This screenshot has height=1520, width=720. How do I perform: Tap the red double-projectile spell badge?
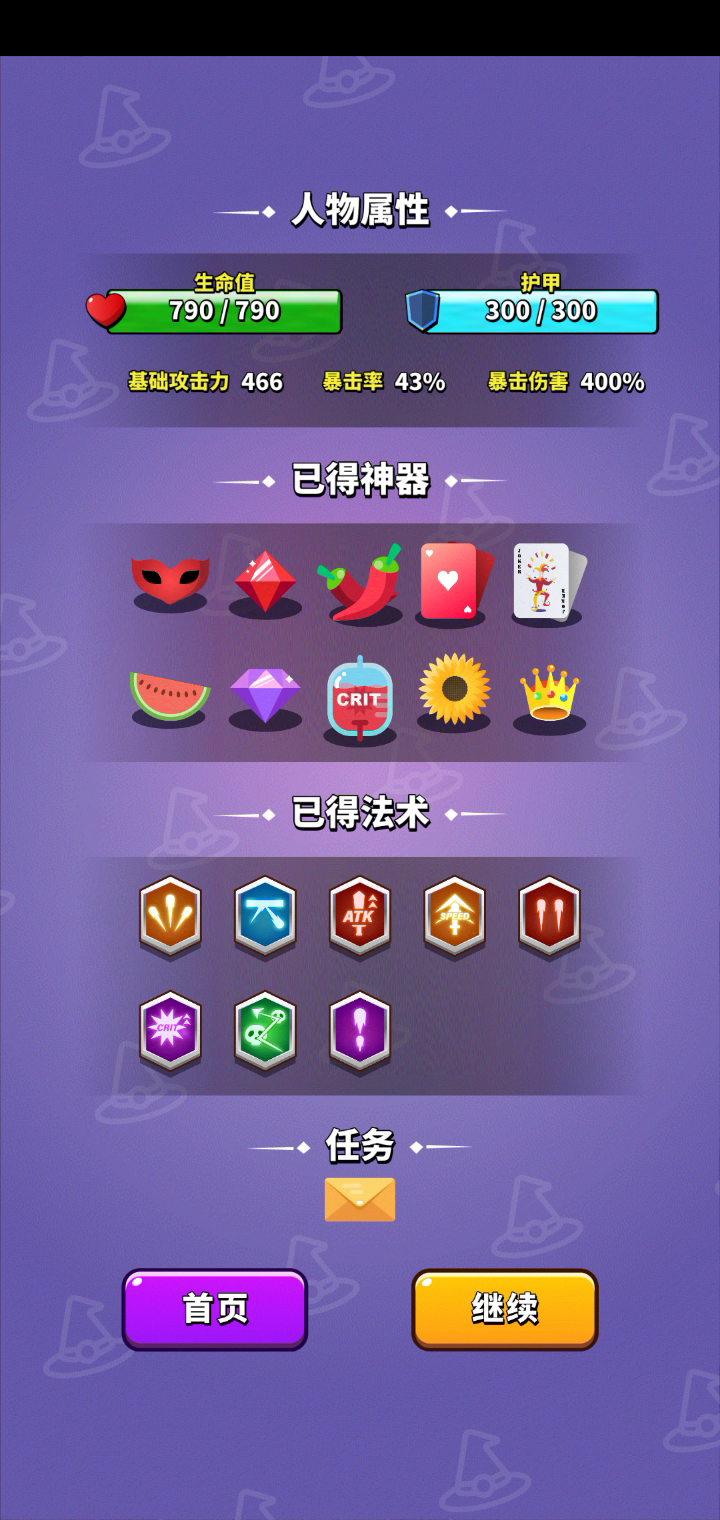tap(549, 916)
